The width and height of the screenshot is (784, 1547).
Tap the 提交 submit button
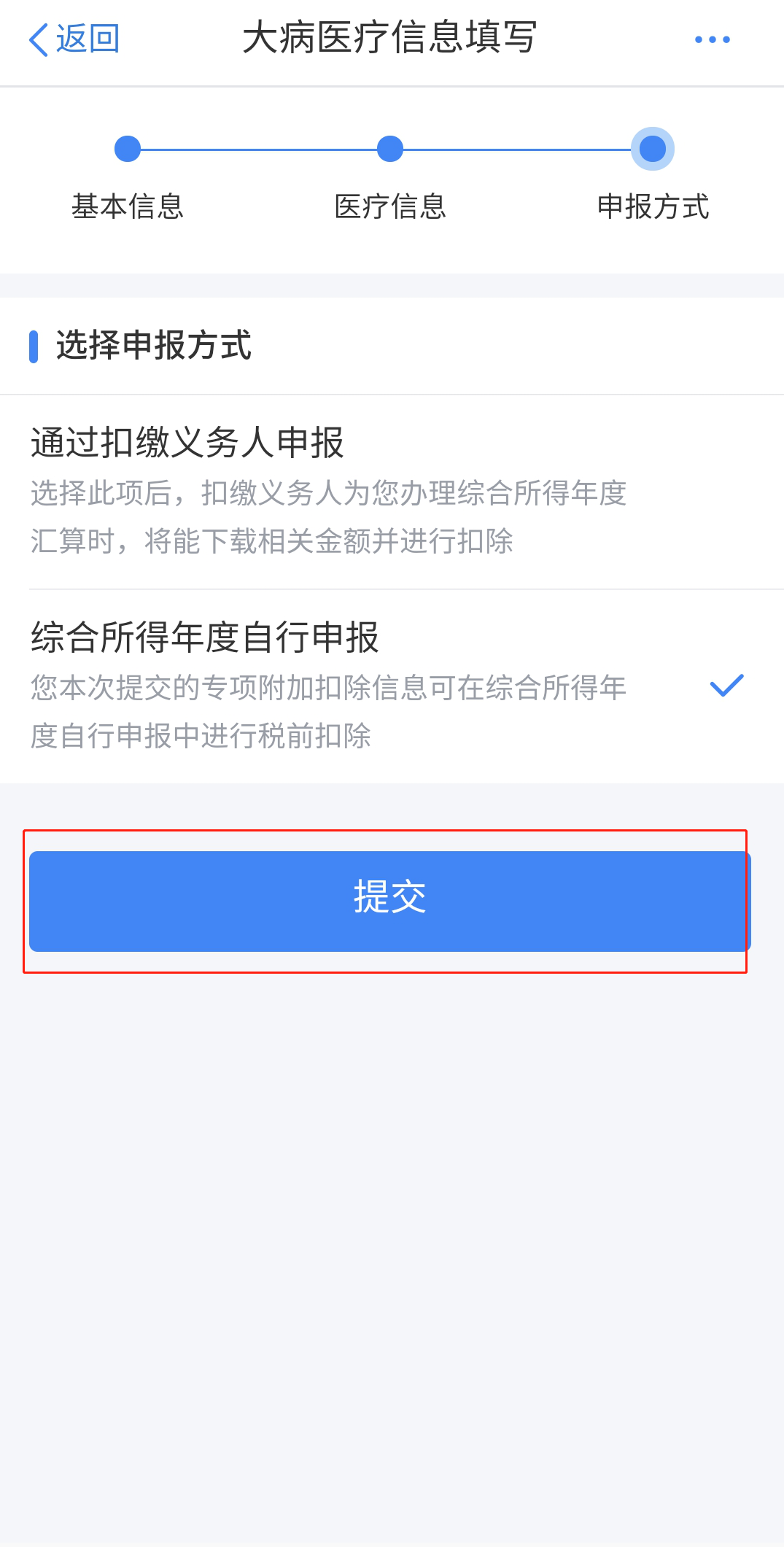pyautogui.click(x=389, y=901)
